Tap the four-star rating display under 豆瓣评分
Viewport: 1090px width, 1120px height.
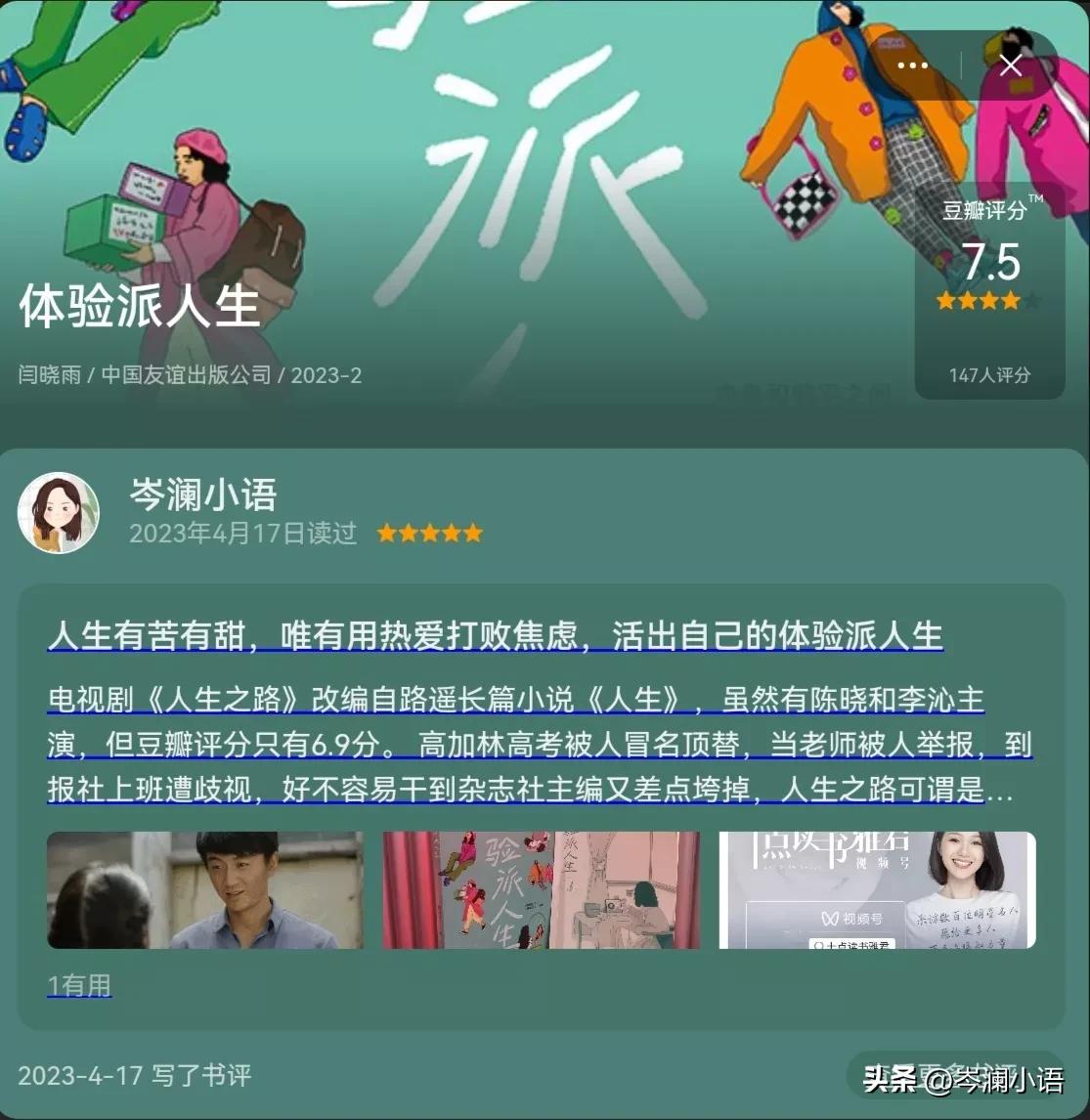coord(981,302)
